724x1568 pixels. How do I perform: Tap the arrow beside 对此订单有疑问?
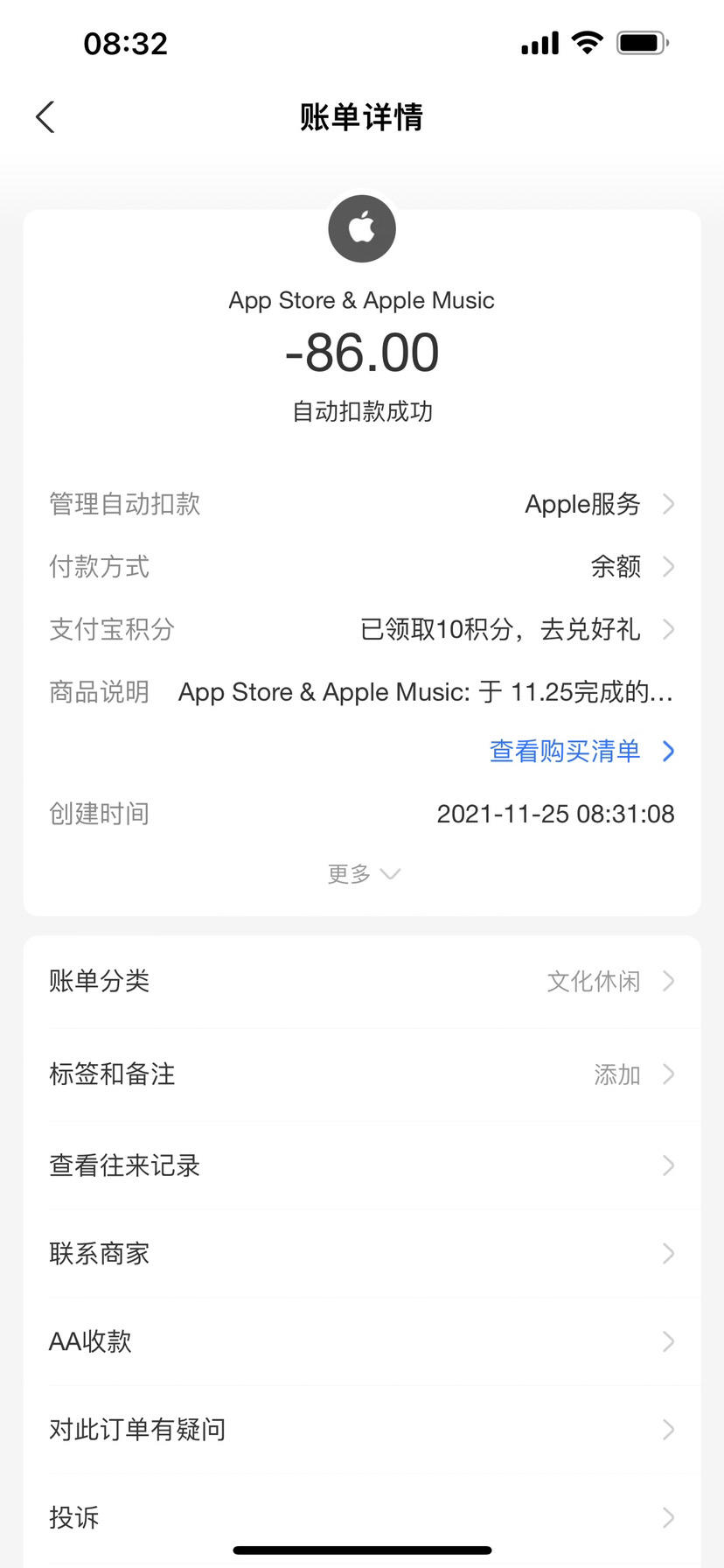pos(667,1430)
